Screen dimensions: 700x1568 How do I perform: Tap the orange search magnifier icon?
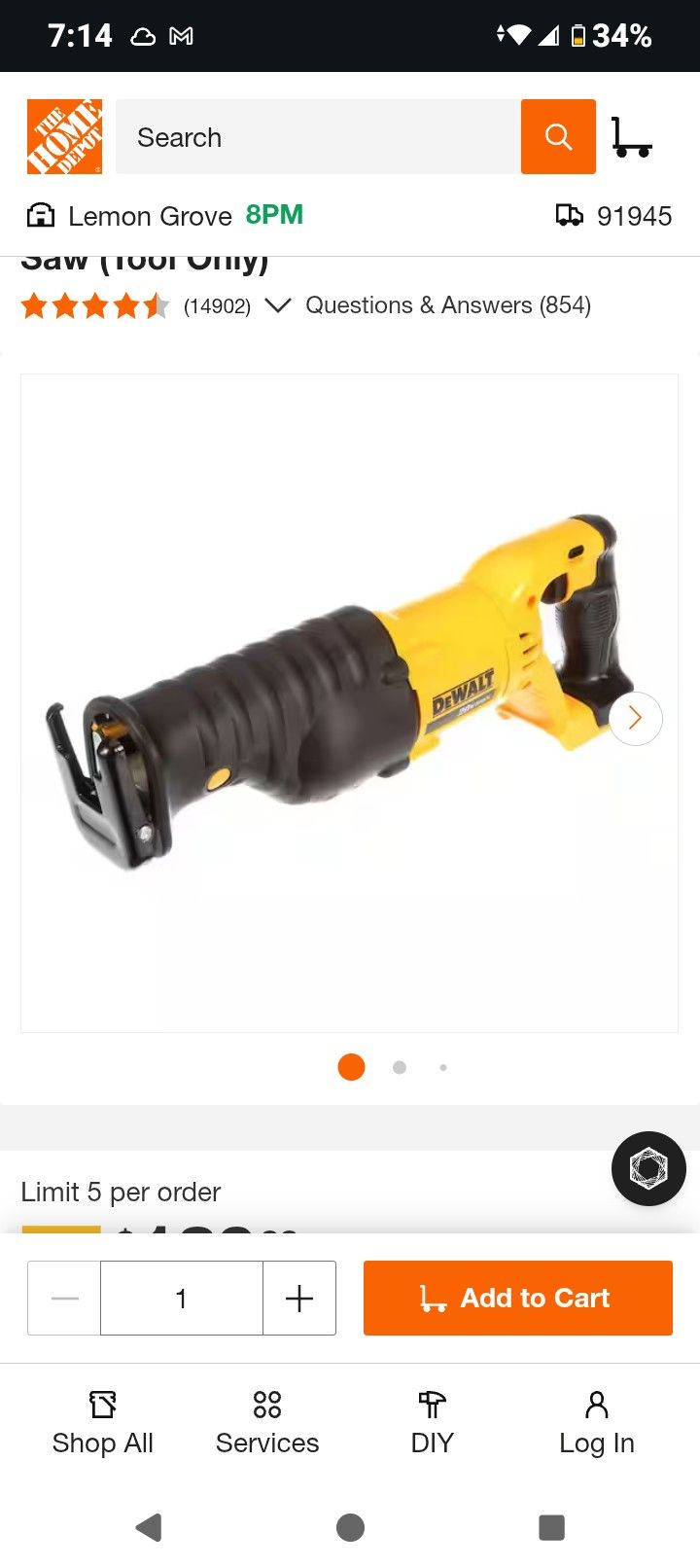[557, 136]
